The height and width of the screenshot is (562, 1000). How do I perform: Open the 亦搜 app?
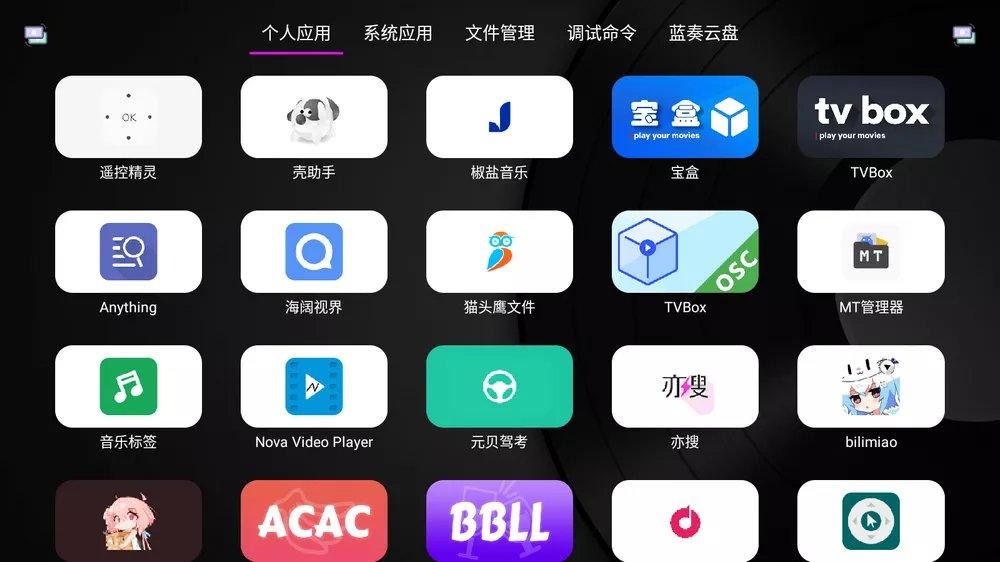point(685,387)
